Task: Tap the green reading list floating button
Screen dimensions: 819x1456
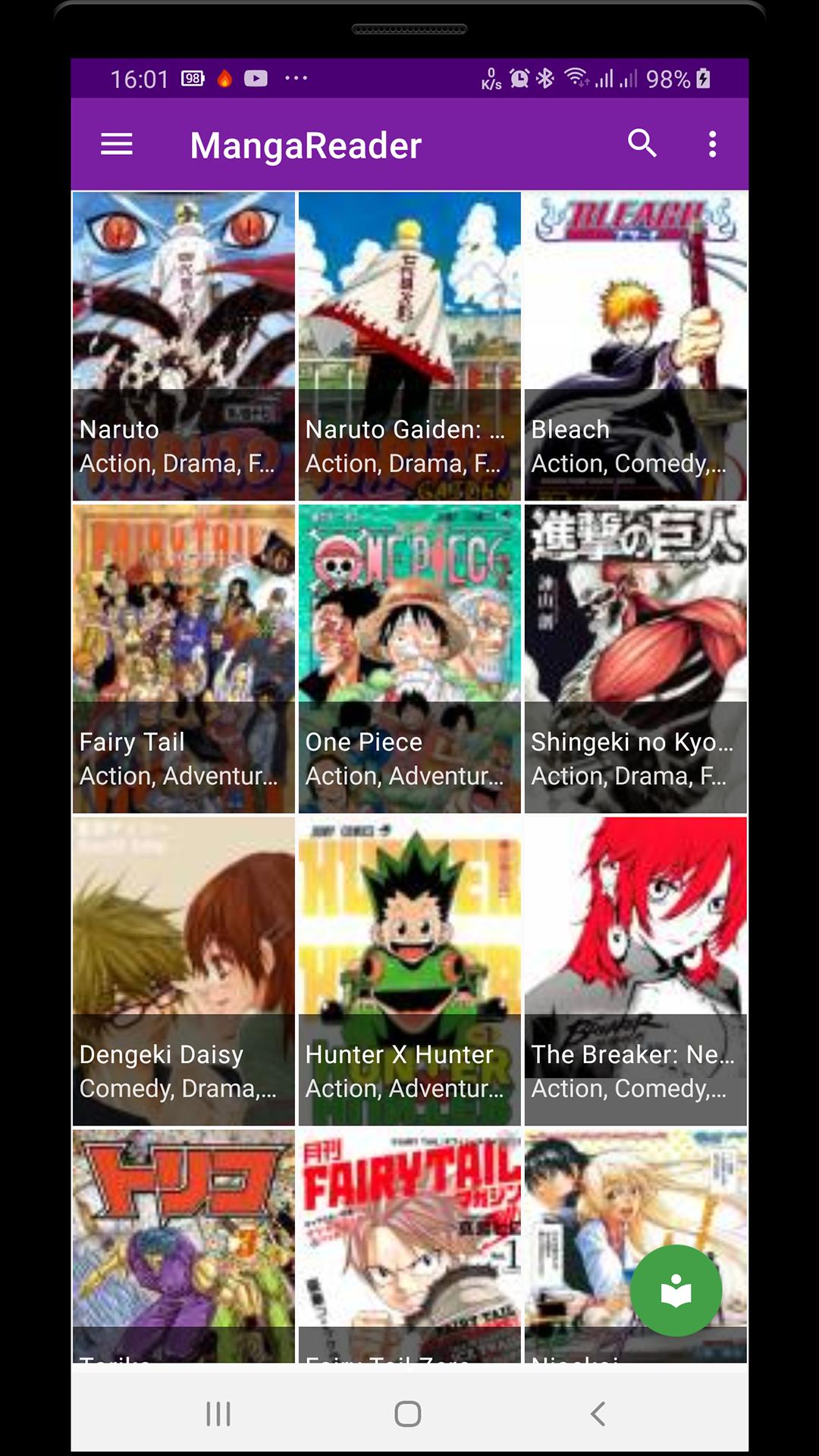Action: coord(678,1289)
